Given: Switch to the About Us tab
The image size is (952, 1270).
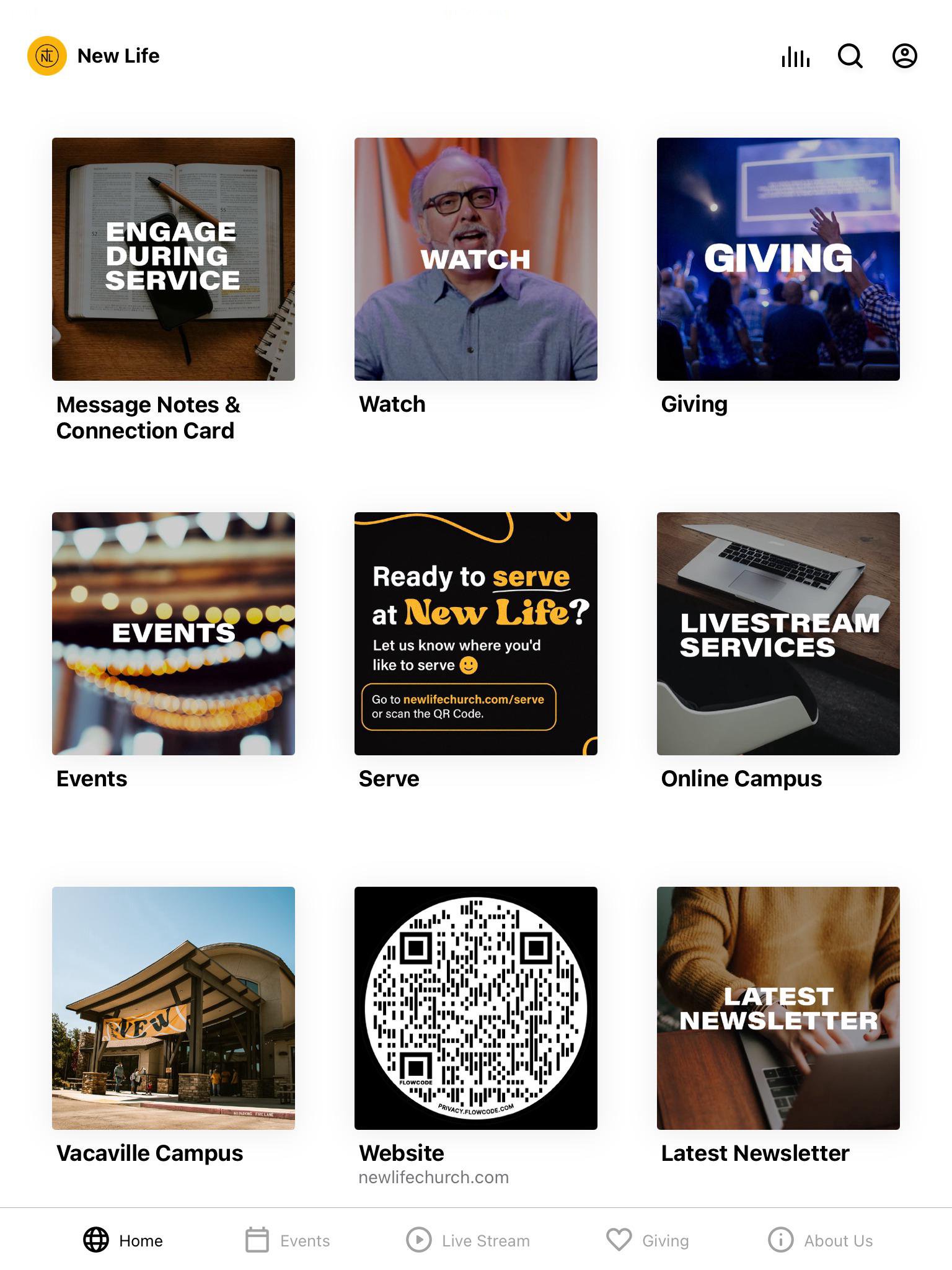Looking at the screenshot, I should (x=820, y=1240).
